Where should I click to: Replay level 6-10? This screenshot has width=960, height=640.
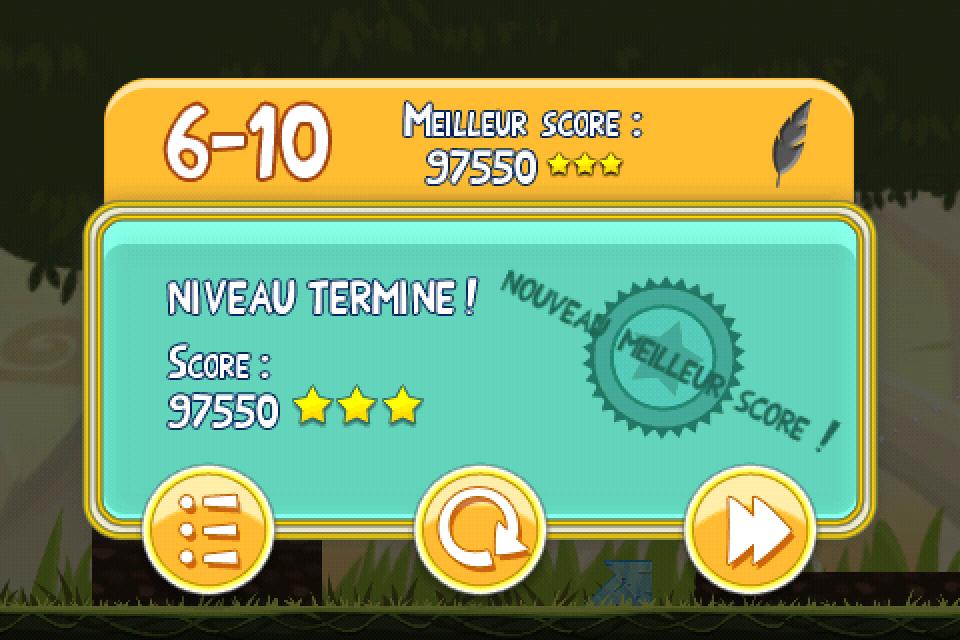tap(480, 528)
